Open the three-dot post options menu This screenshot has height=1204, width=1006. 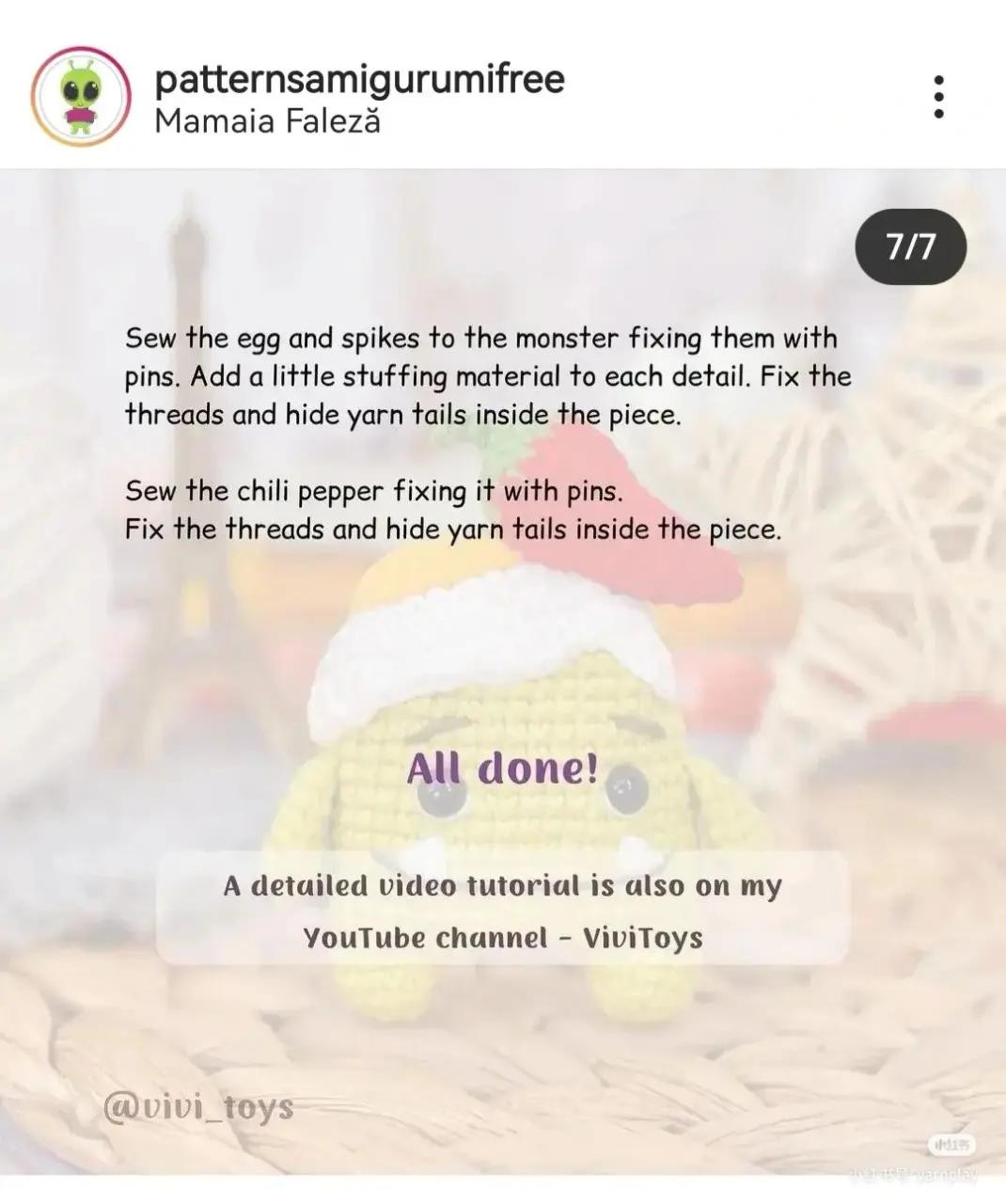pyautogui.click(x=938, y=96)
